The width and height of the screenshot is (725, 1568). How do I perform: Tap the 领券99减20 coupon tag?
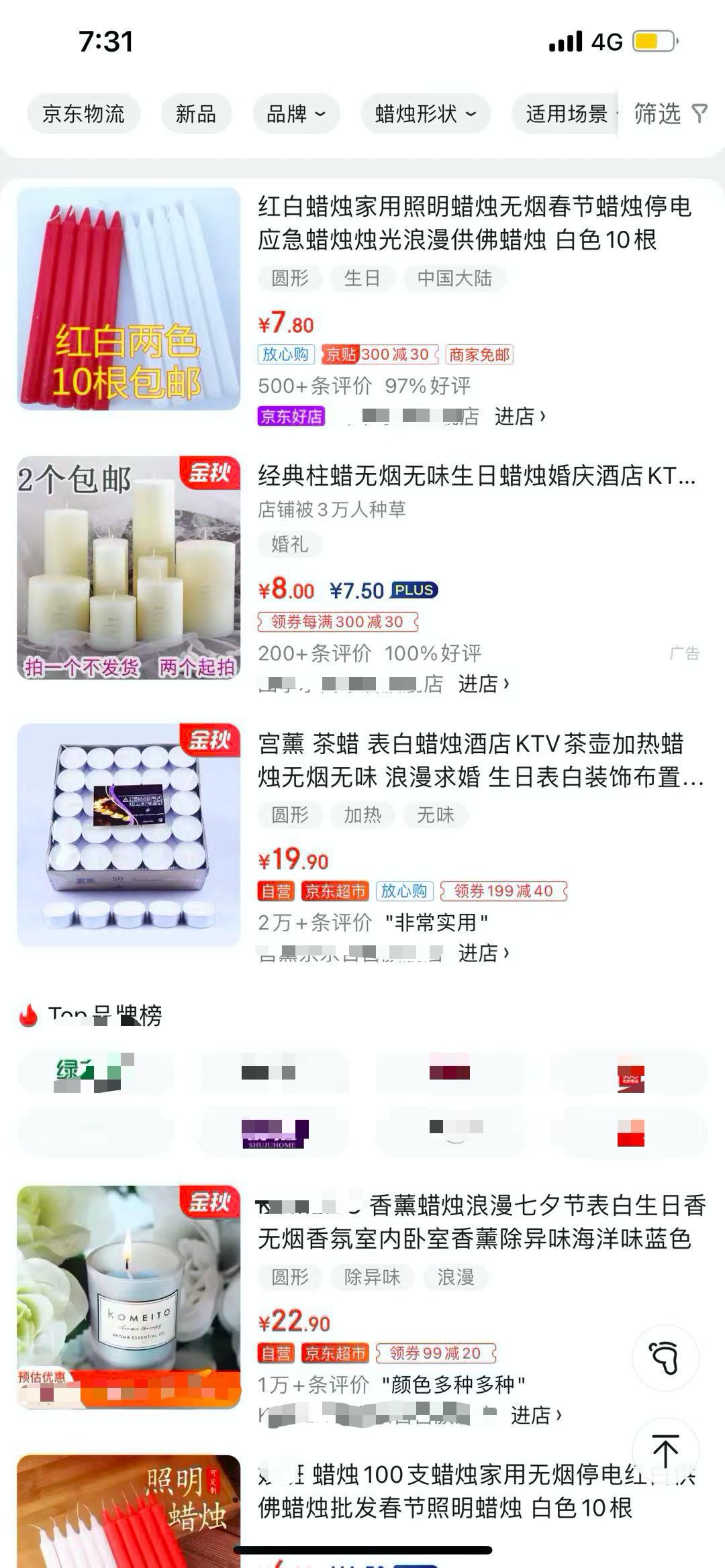435,1353
